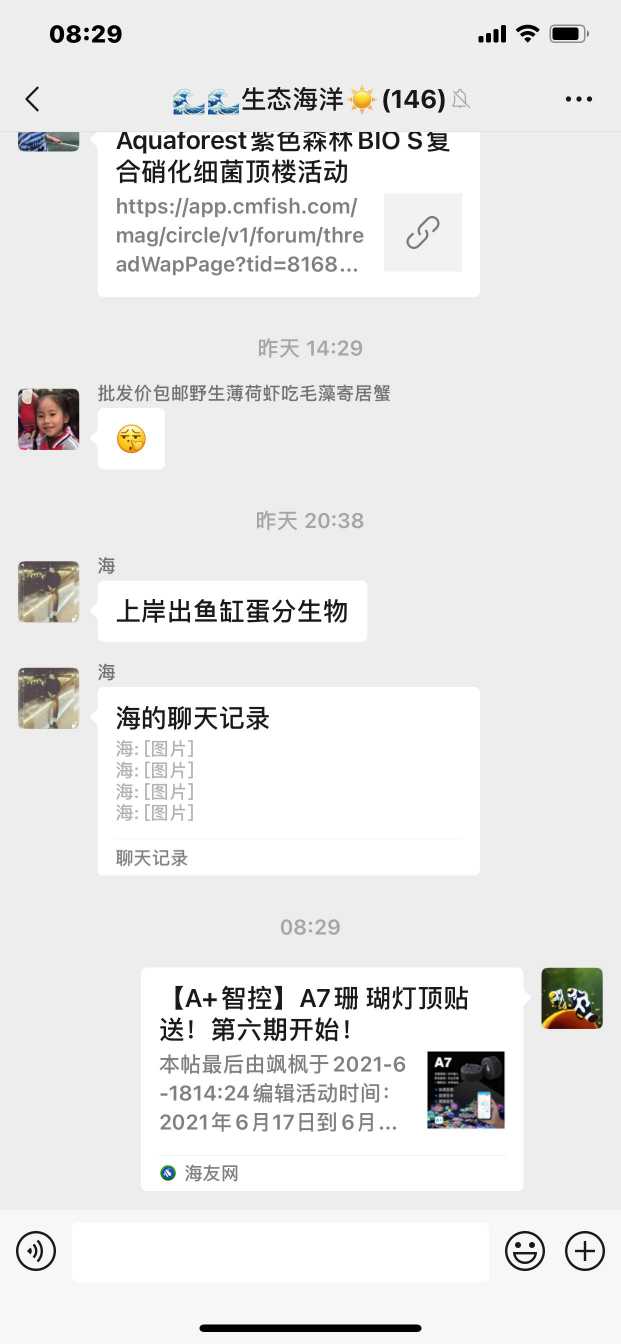The height and width of the screenshot is (1344, 621).
Task: Focus the message text field
Action: point(280,1251)
